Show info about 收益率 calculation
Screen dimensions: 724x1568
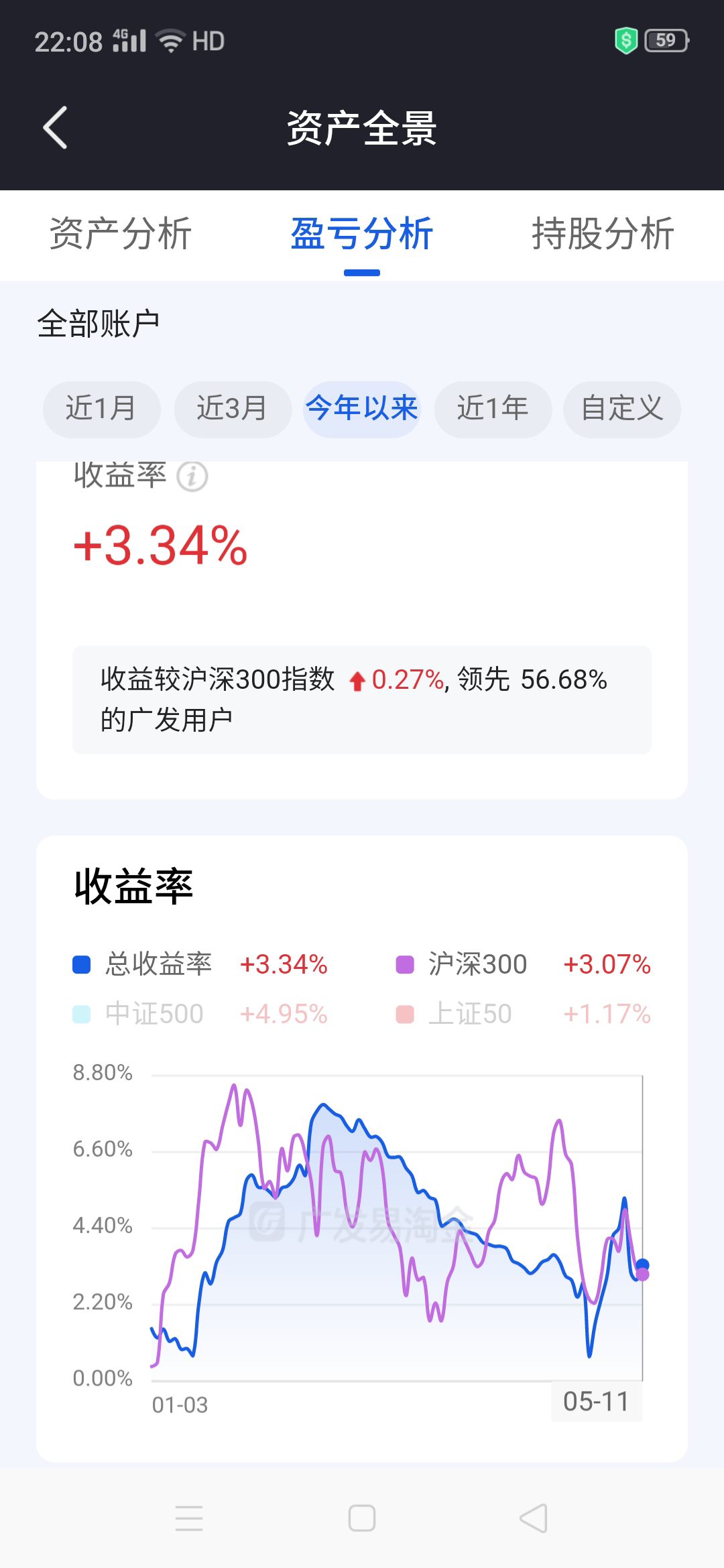point(192,477)
